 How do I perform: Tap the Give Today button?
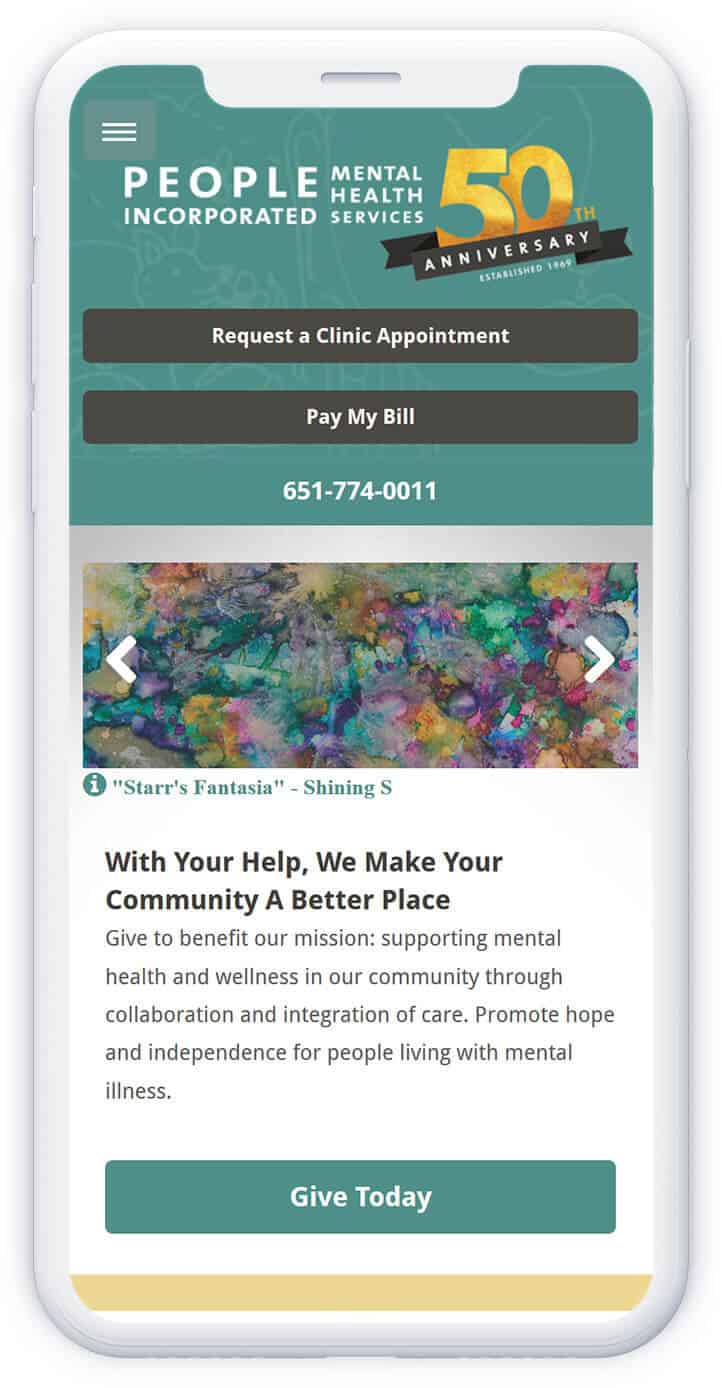360,1197
